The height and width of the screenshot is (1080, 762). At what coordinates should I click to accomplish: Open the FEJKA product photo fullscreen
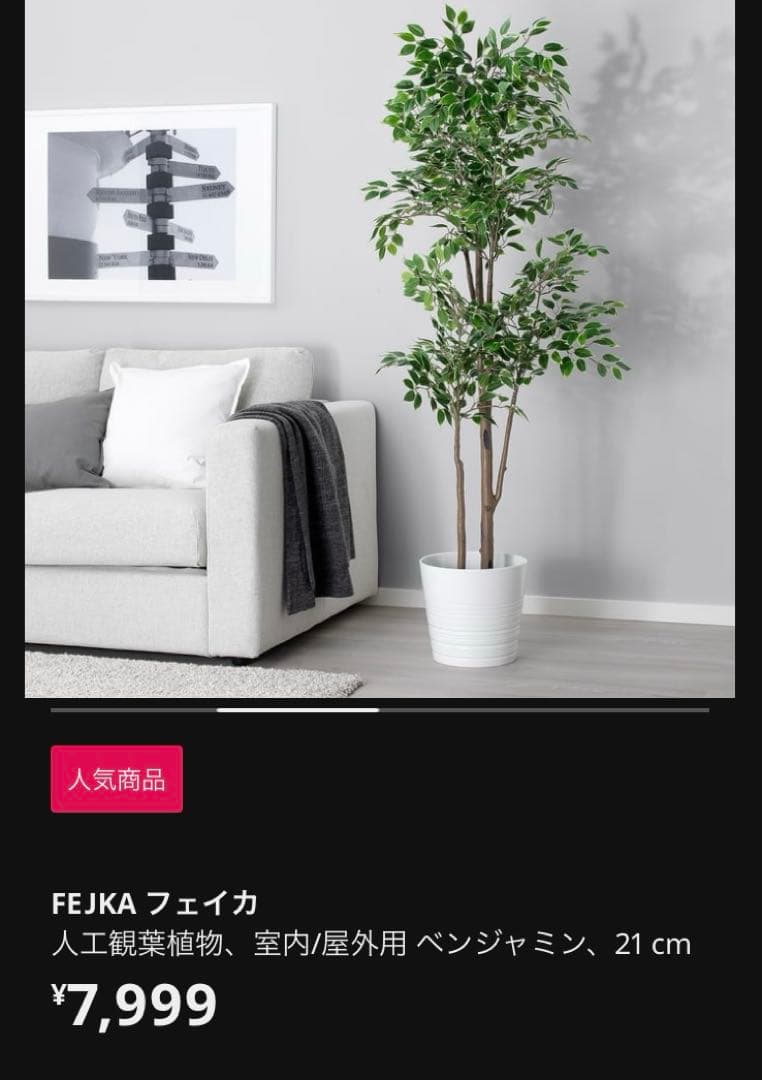tap(380, 350)
